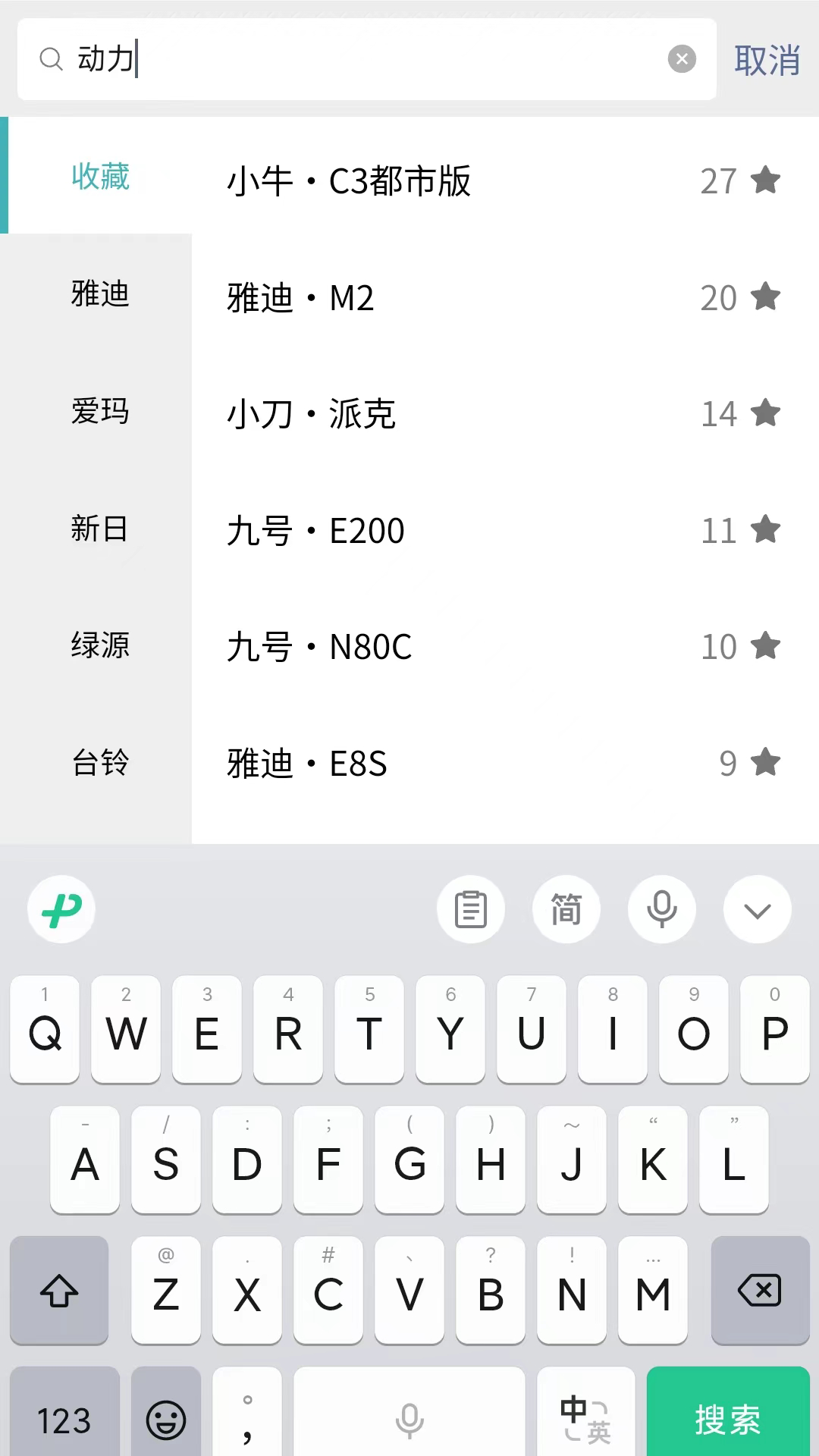Open the 收藏 favorites tab
Image resolution: width=819 pixels, height=1456 pixels.
point(99,175)
